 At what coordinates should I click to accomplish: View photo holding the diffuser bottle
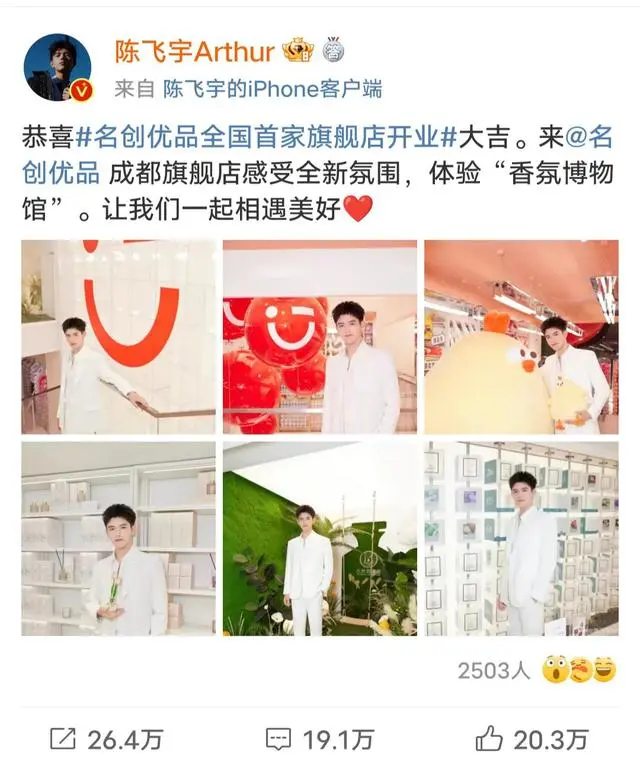coord(118,539)
